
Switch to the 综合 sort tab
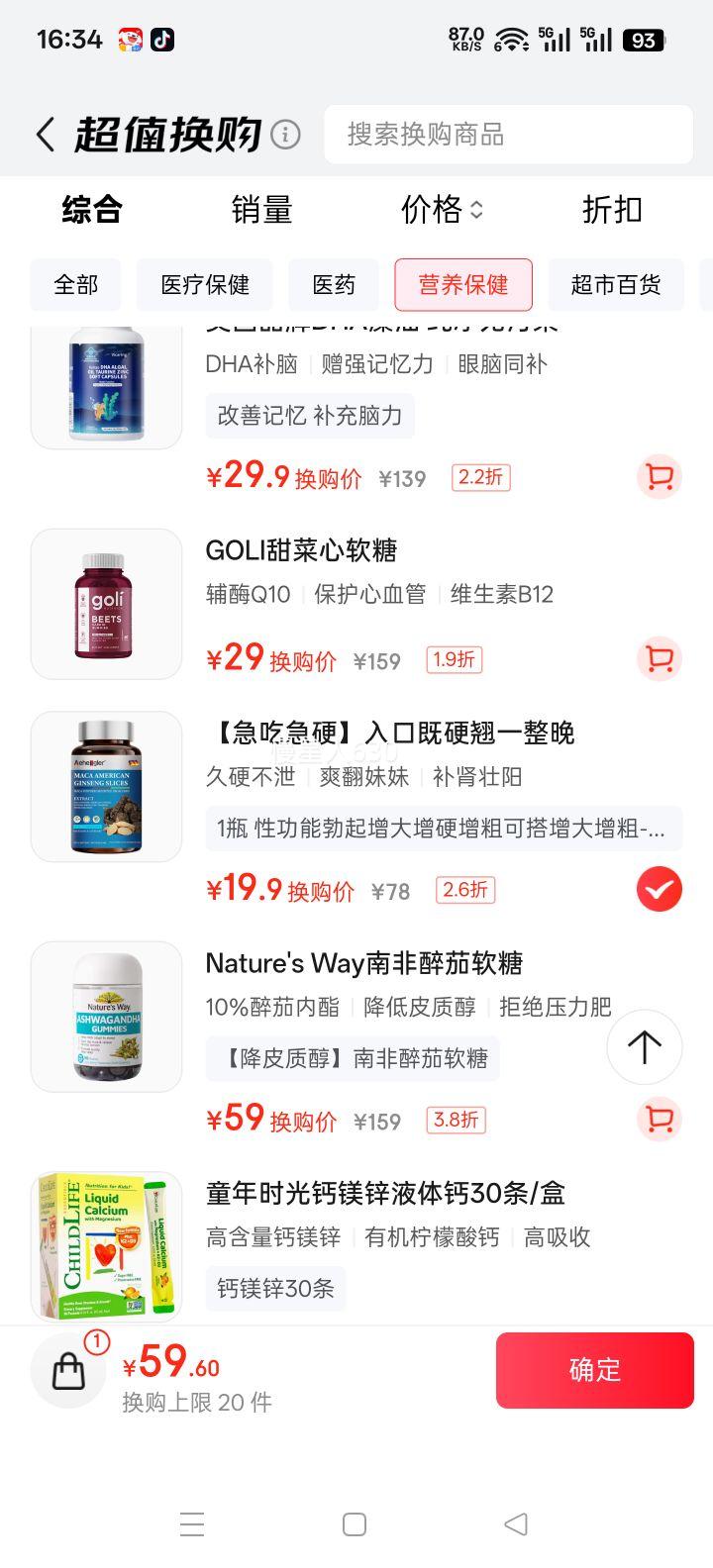91,210
